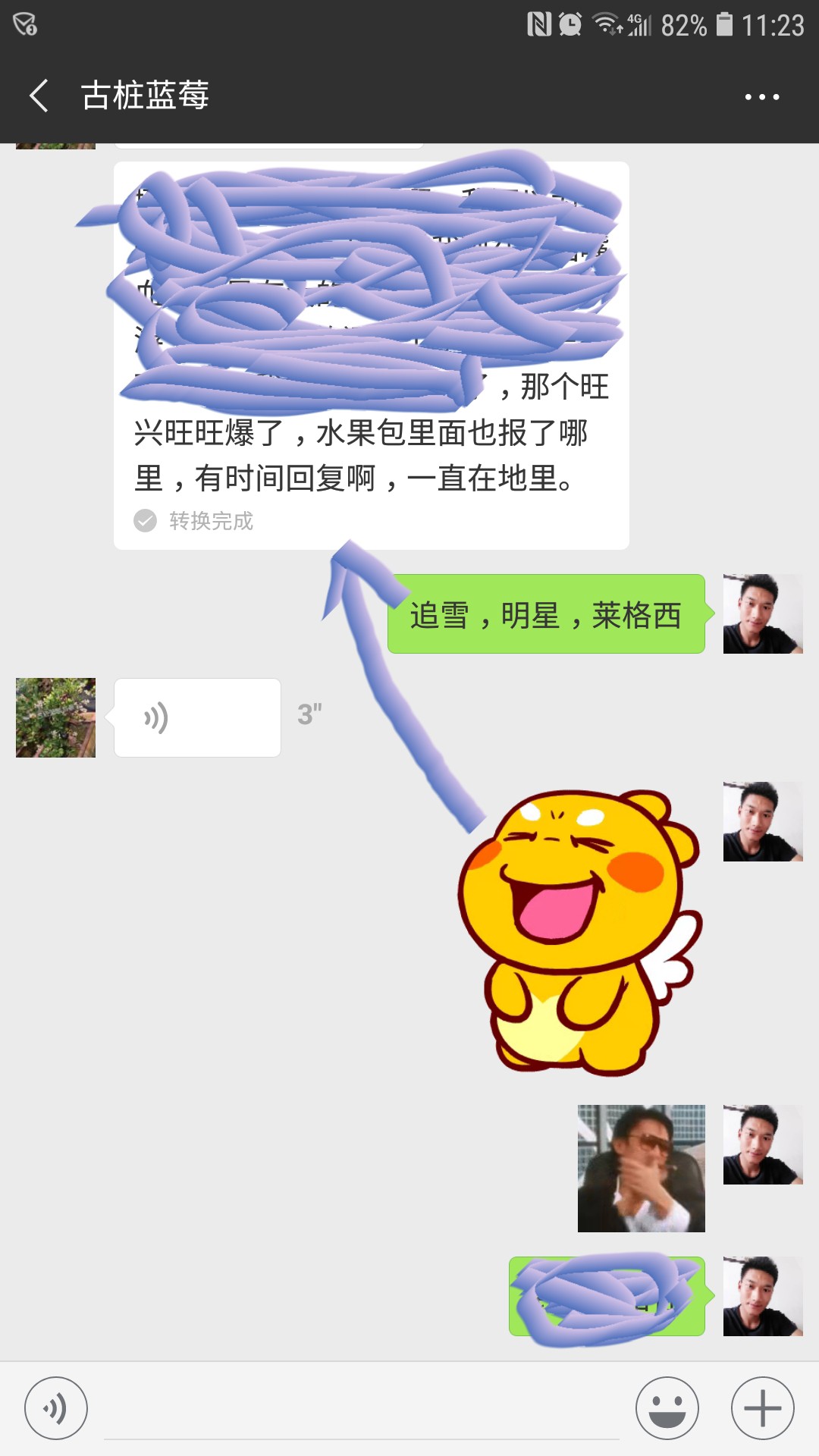Viewport: 819px width, 1456px height.
Task: Open the sent photo of man in sunglasses
Action: 641,1168
